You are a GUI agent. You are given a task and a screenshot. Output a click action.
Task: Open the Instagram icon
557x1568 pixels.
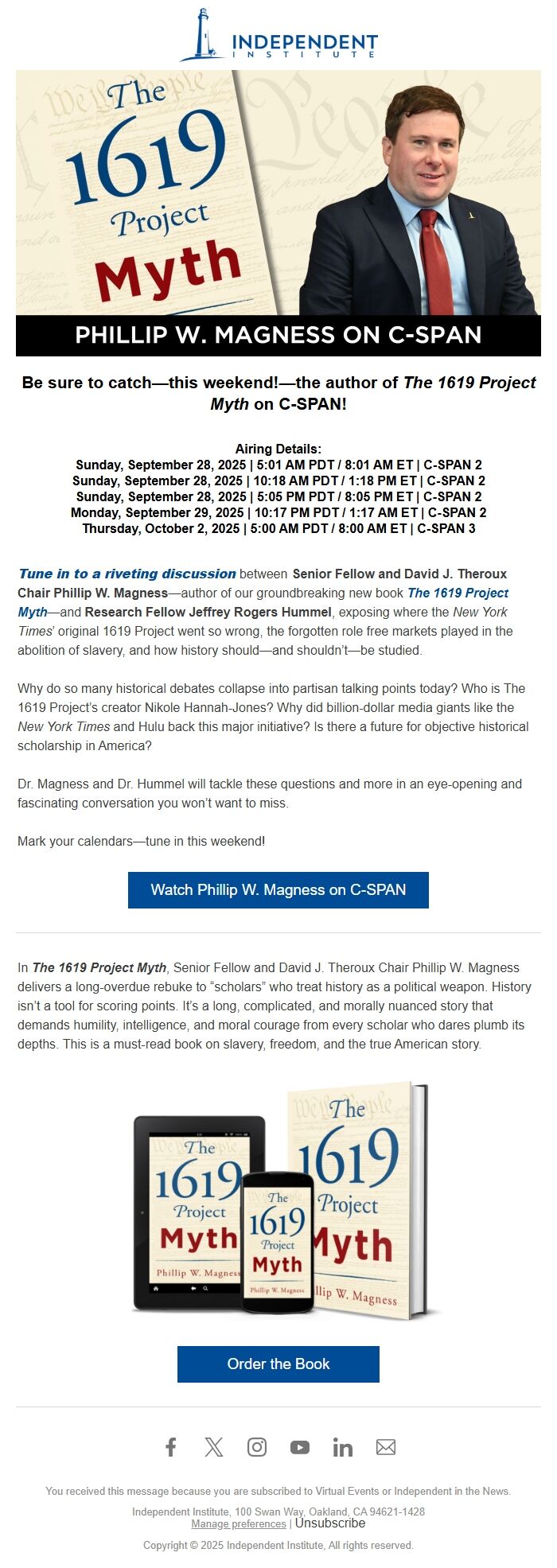point(257,1447)
